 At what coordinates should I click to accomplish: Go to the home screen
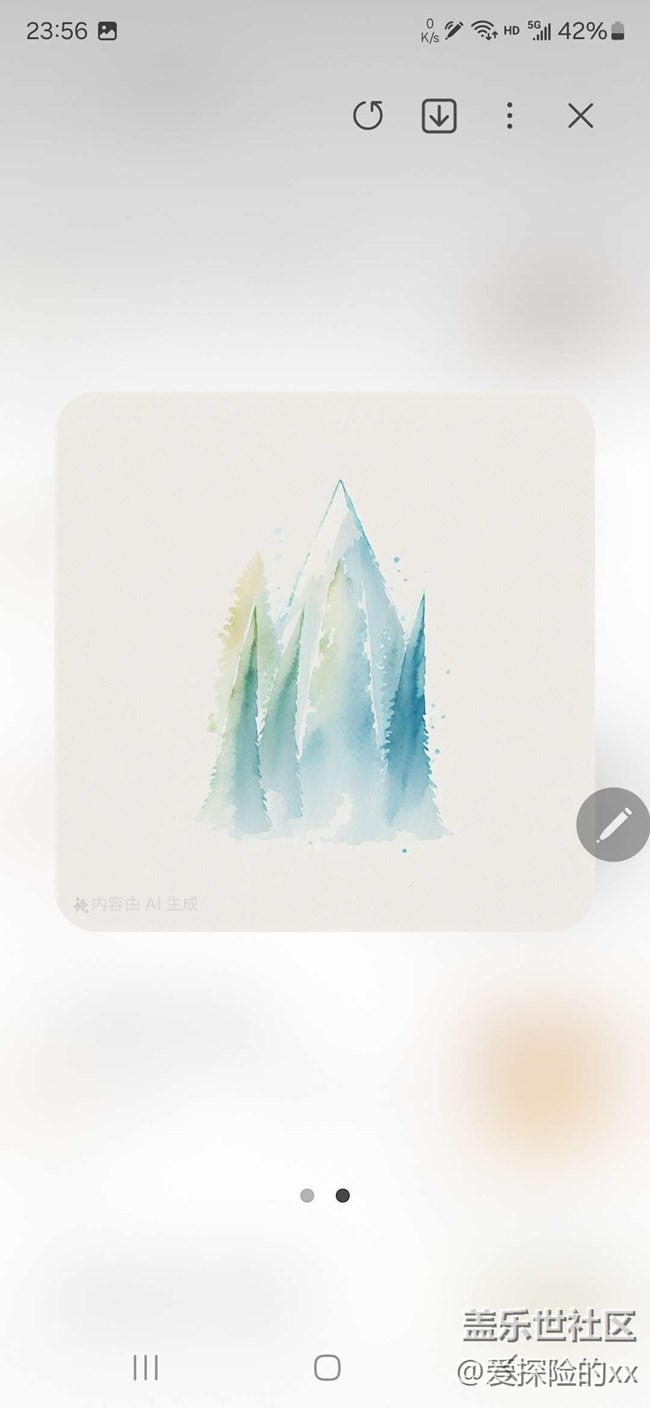327,1367
